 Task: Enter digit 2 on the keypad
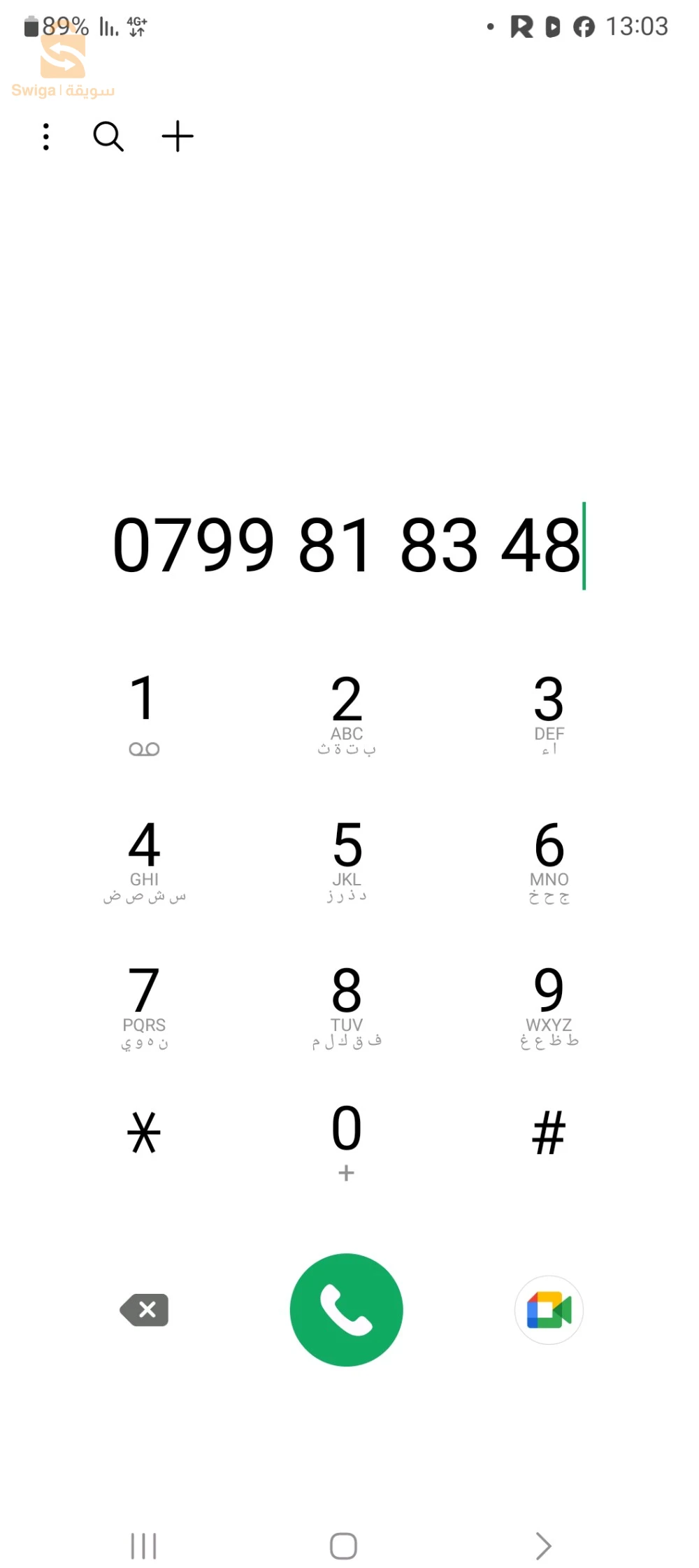tap(347, 713)
